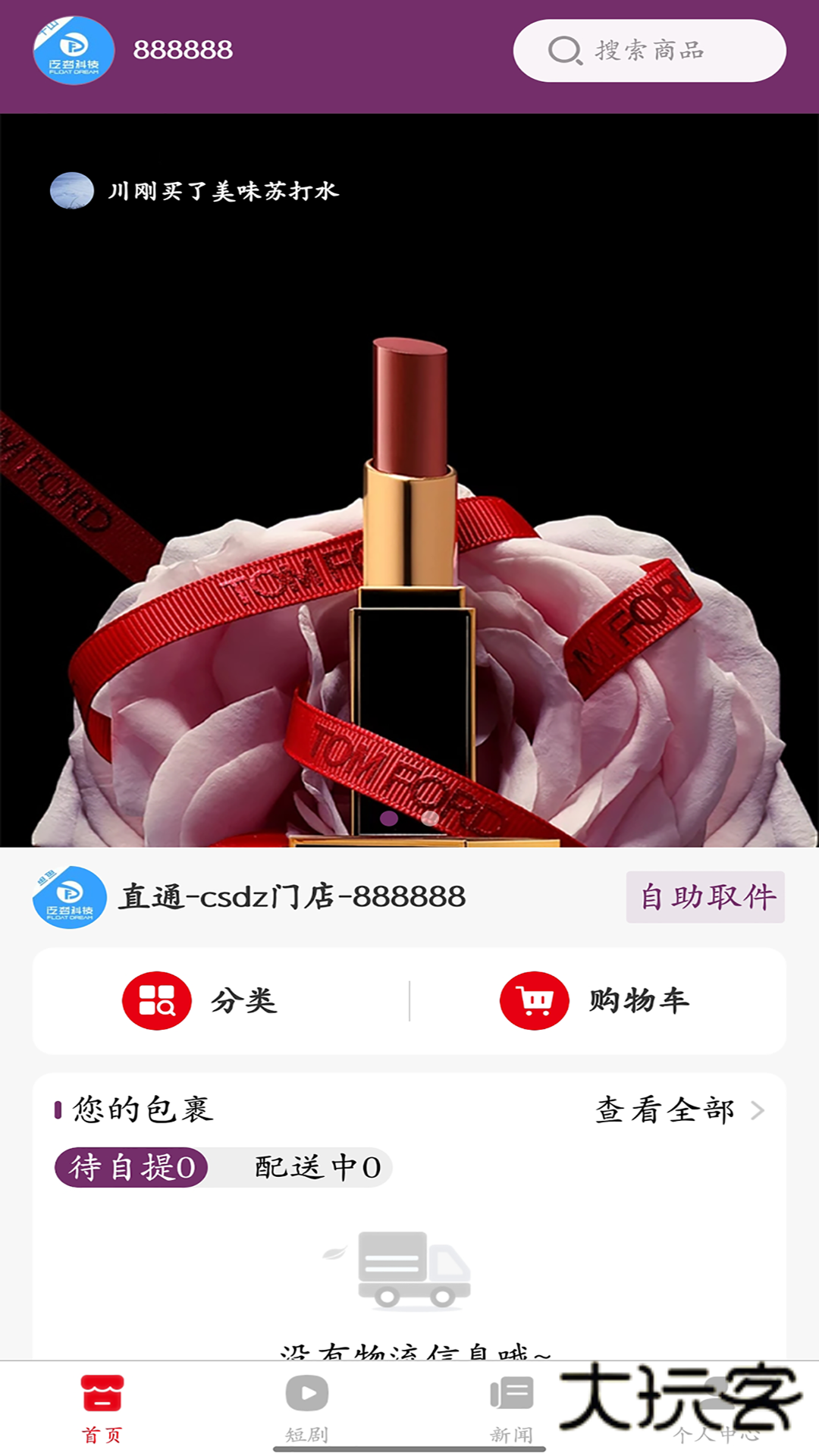Tap the 自助取件 button
This screenshot has width=819, height=1456.
705,897
